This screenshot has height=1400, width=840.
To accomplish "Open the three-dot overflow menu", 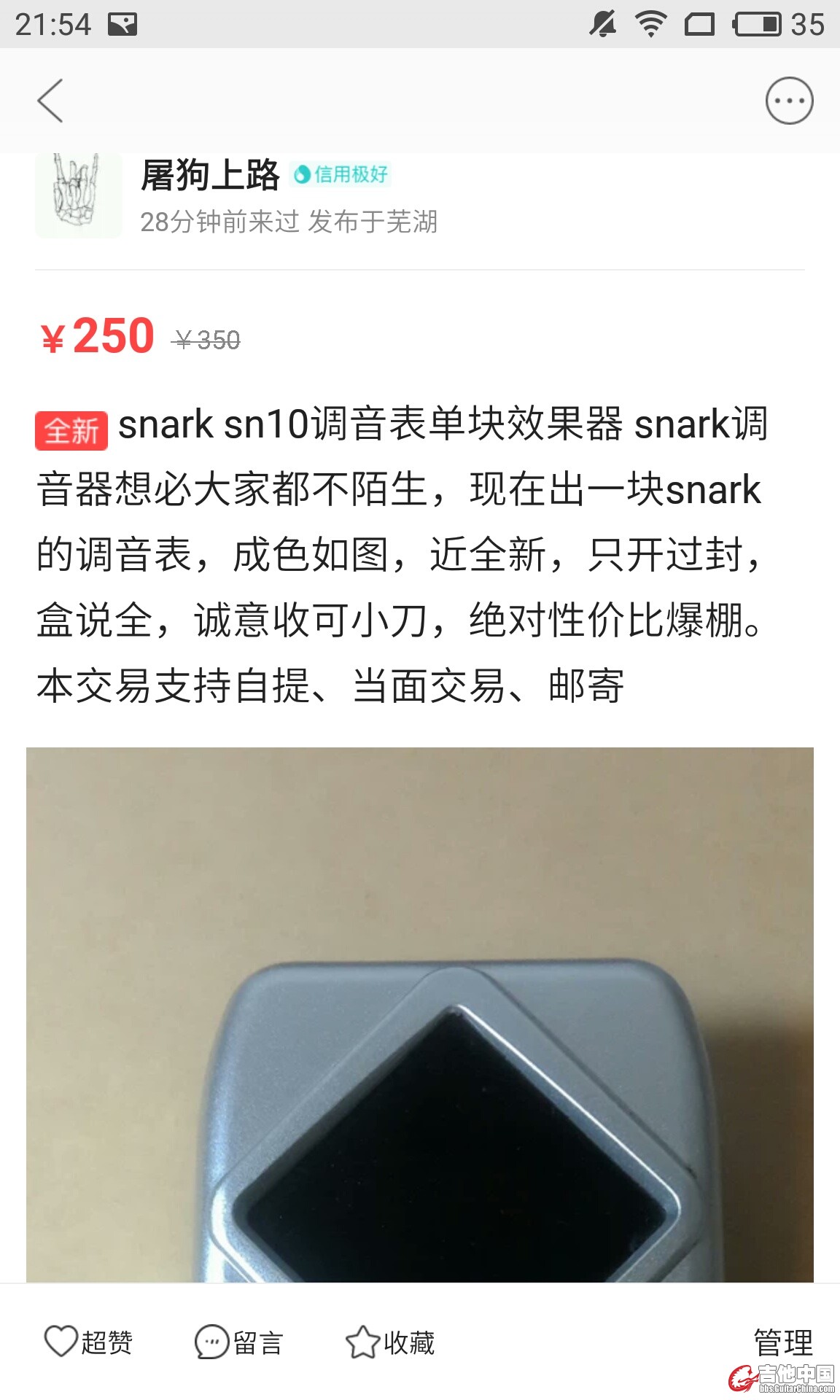I will 789,101.
